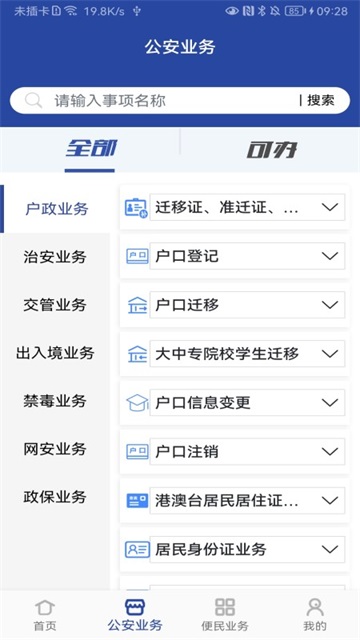This screenshot has height=640, width=360.
Task: Expand the 户口注销 dropdown
Action: [247, 451]
